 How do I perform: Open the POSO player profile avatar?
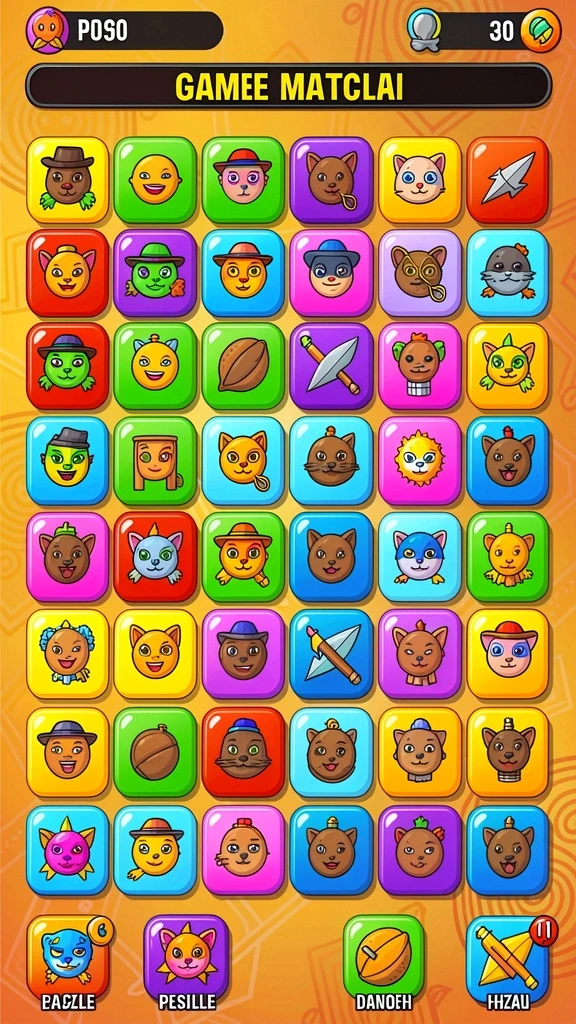pyautogui.click(x=47, y=30)
